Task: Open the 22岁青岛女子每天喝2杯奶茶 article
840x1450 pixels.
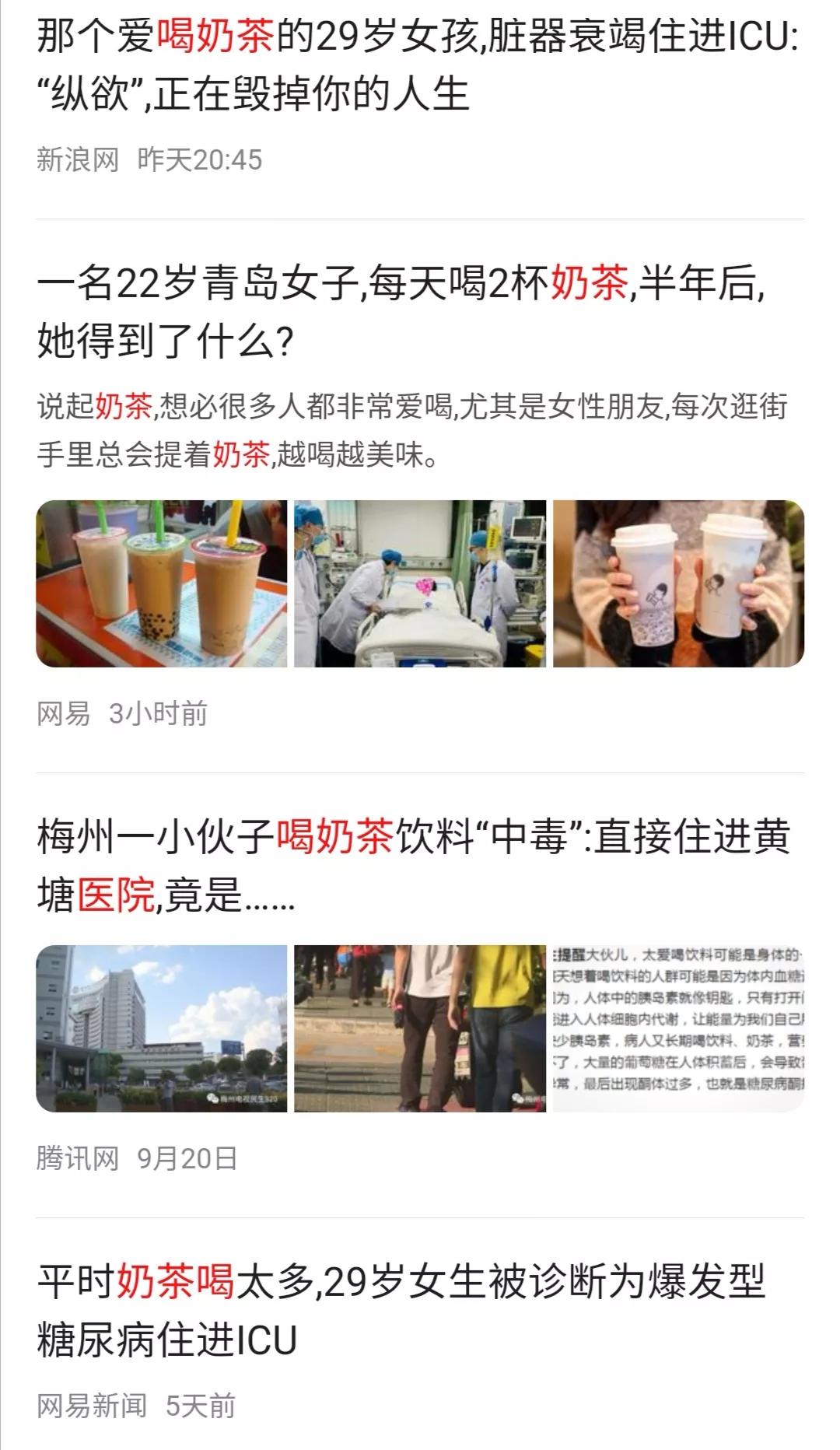Action: 401,311
